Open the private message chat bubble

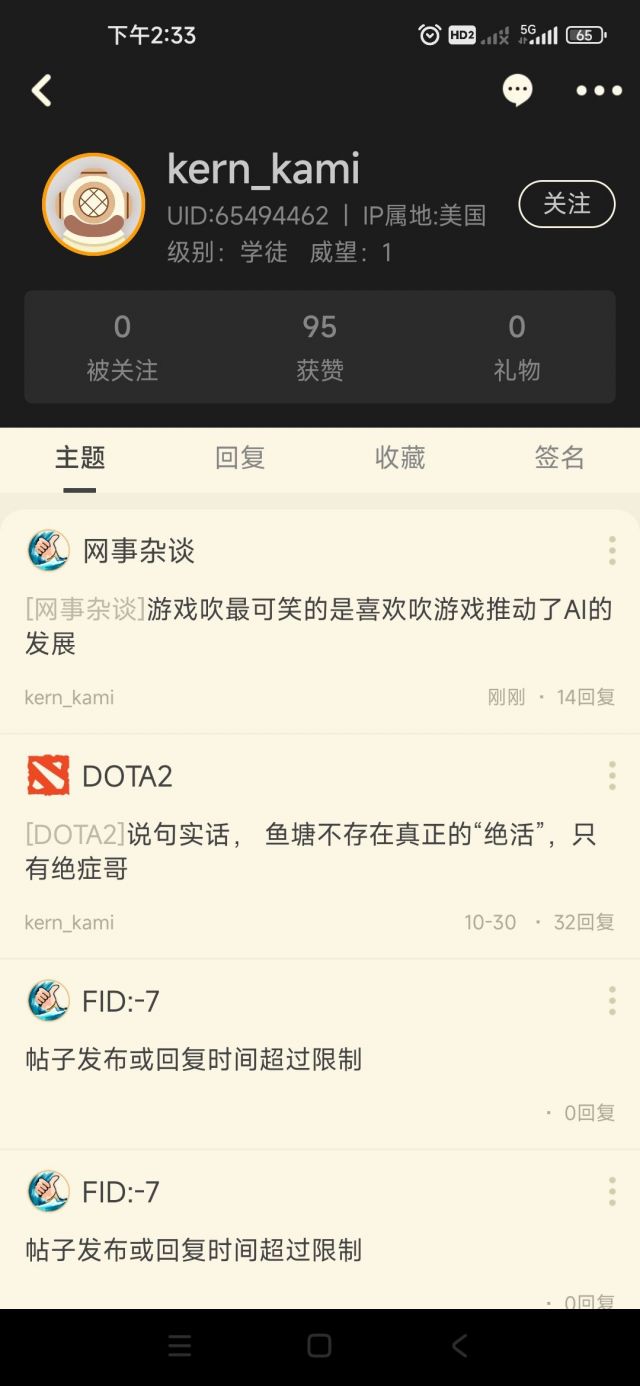coord(517,91)
